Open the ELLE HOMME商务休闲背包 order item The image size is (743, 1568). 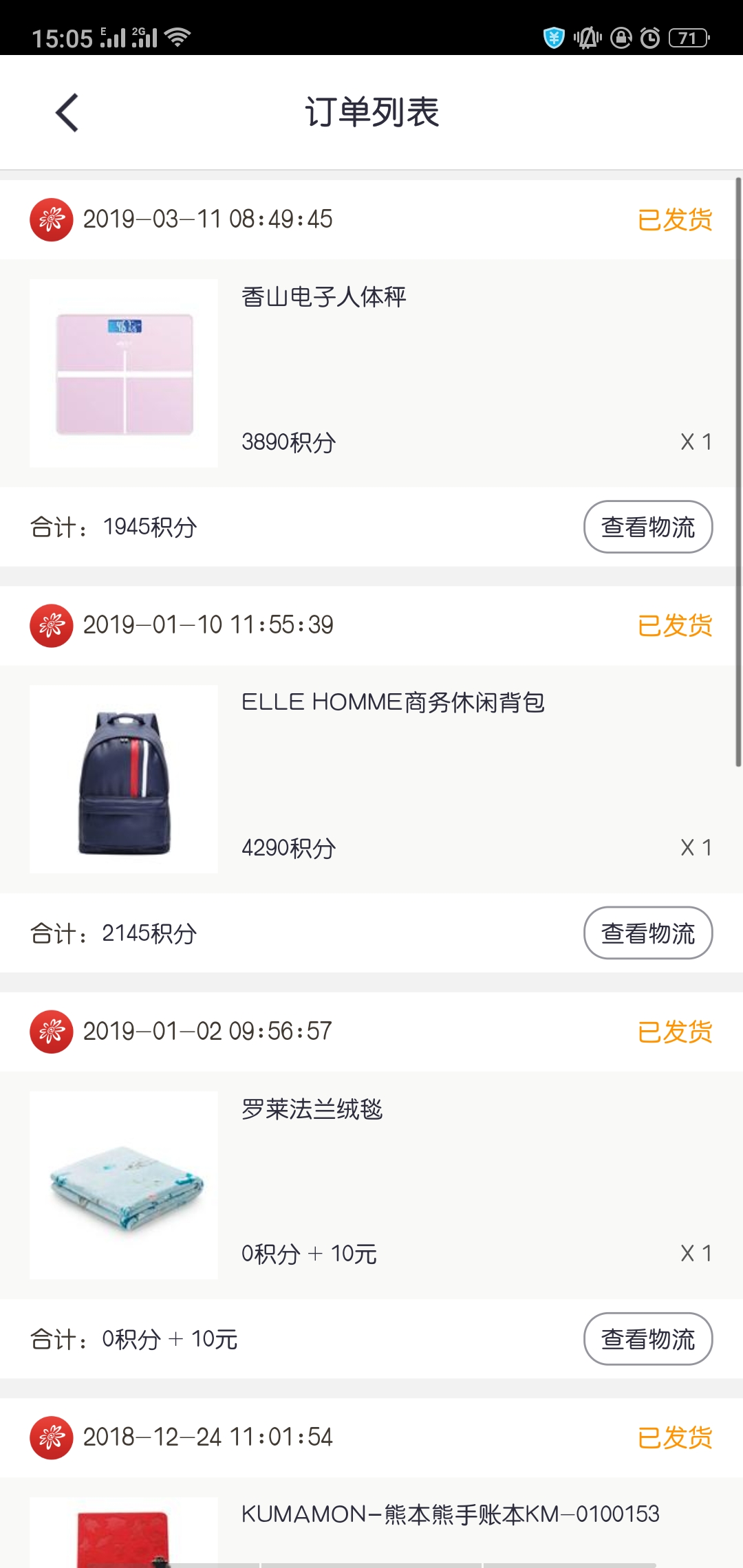371,779
